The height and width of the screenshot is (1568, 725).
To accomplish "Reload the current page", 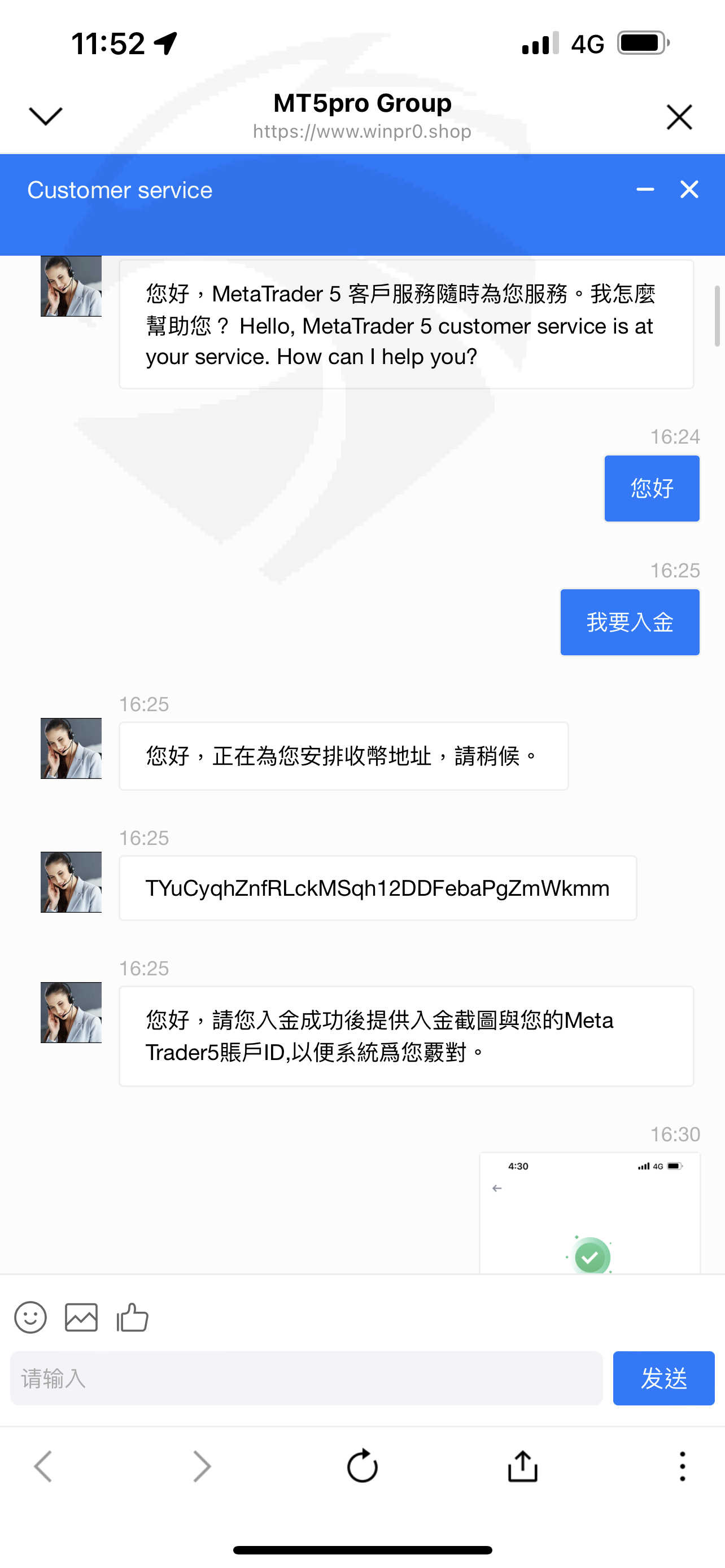I will pyautogui.click(x=362, y=1465).
